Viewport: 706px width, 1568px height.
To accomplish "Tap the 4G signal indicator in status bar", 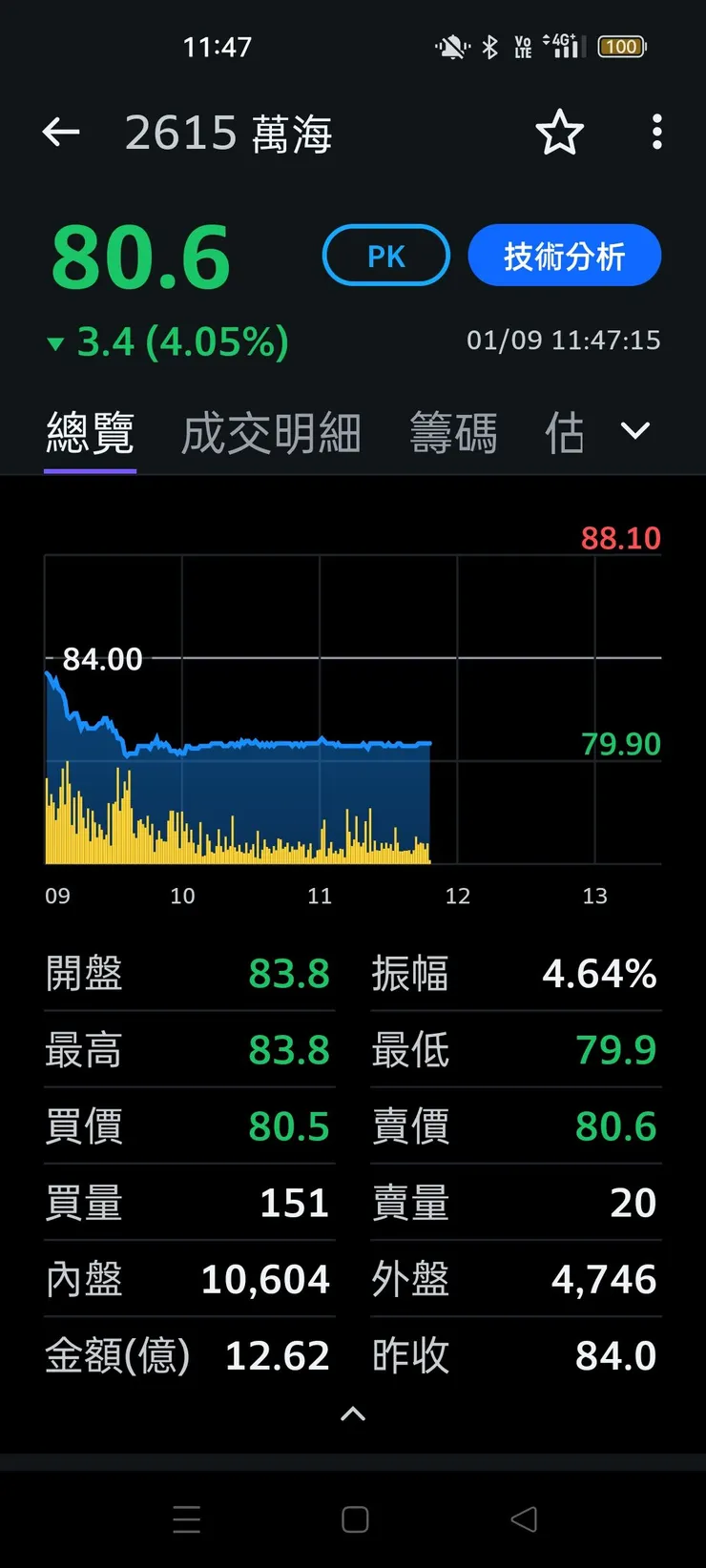I will point(561,46).
